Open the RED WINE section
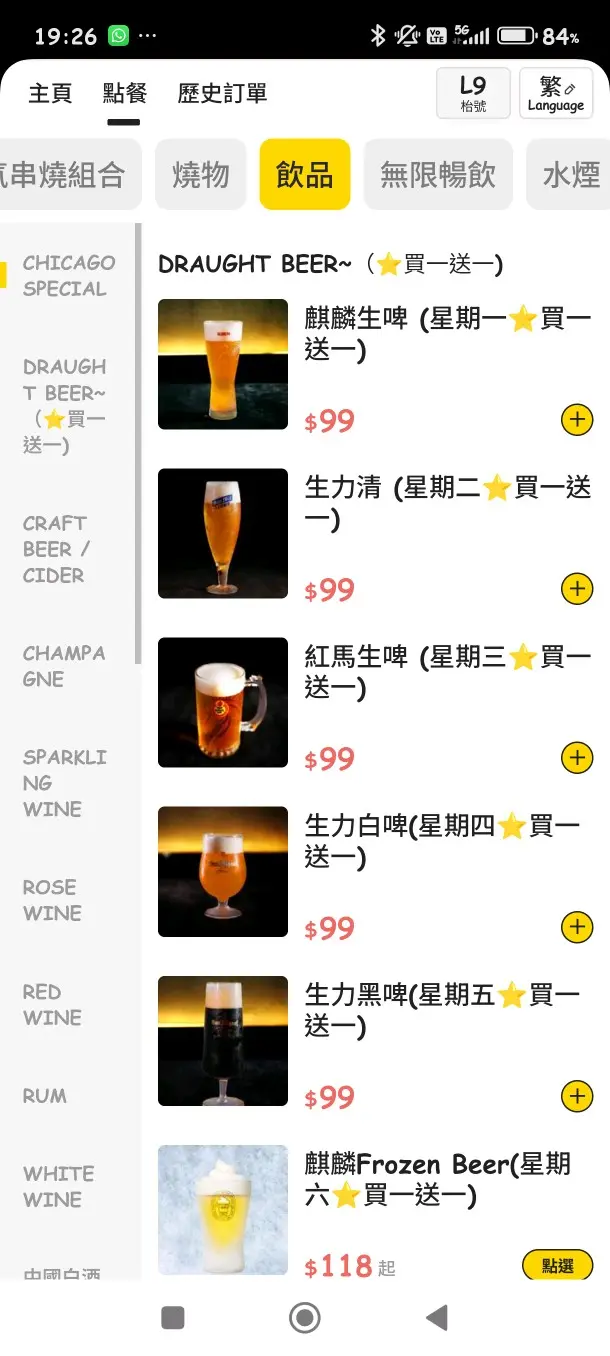Viewport: 610px width, 1356px height. tap(52, 1005)
